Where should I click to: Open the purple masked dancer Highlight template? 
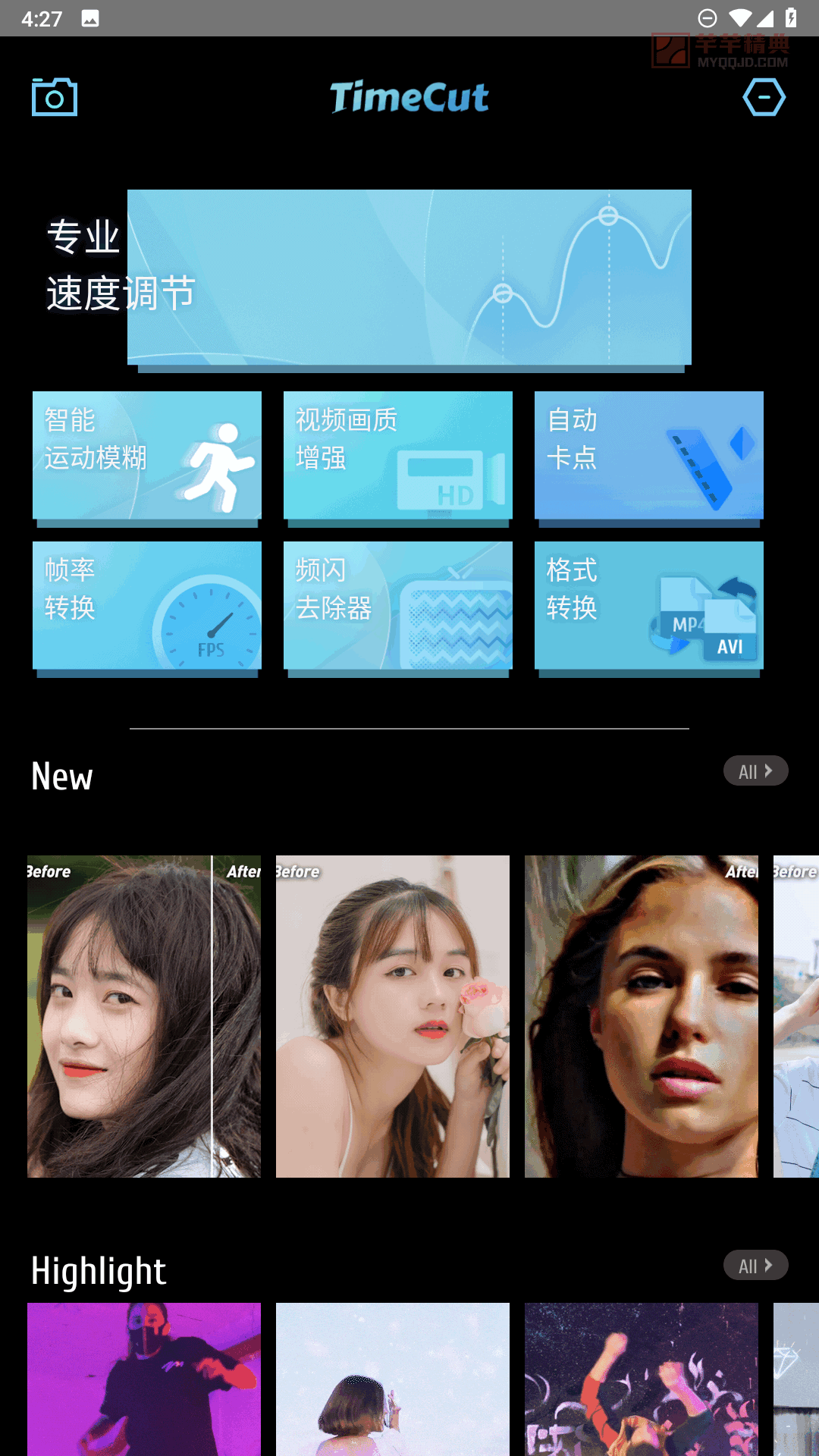[x=144, y=1379]
